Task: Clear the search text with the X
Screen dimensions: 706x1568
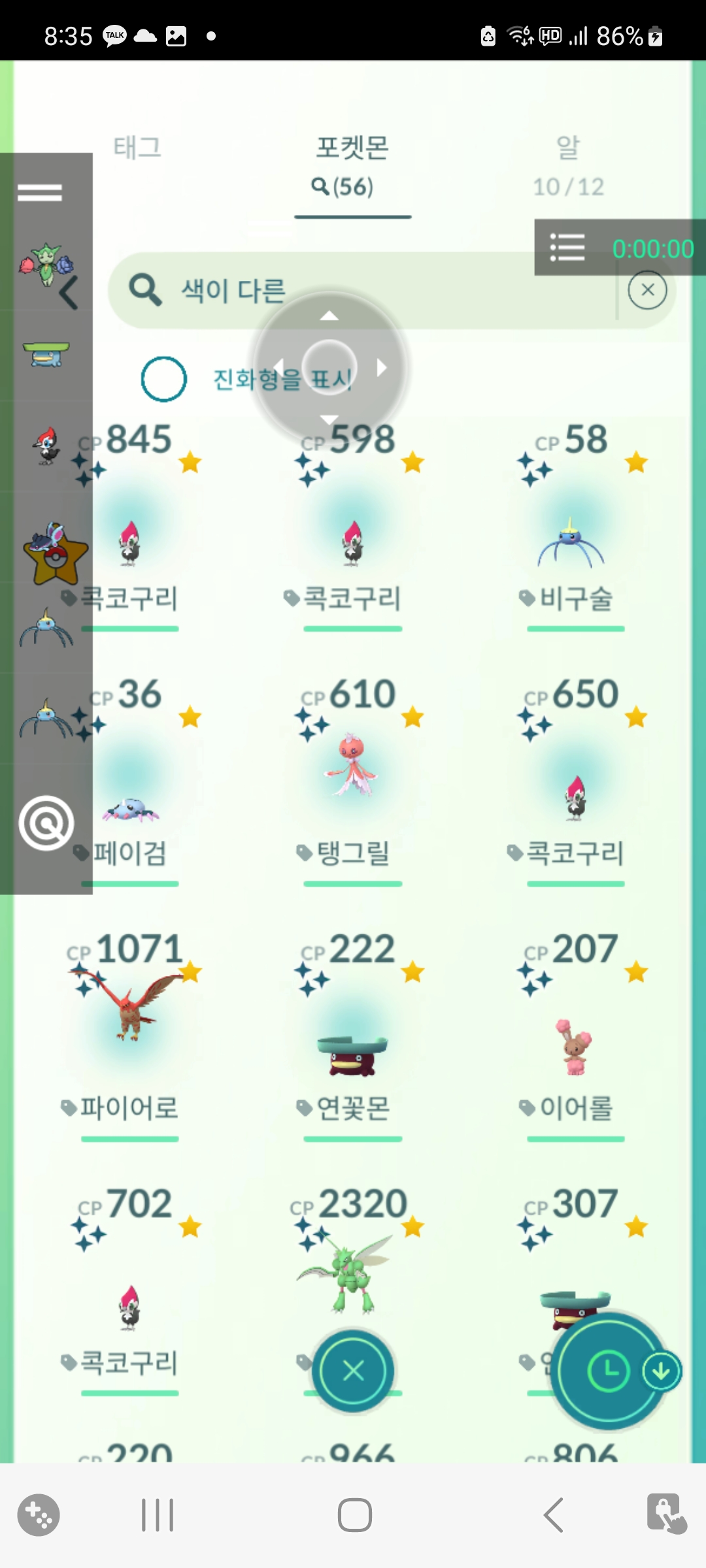Action: tap(647, 290)
